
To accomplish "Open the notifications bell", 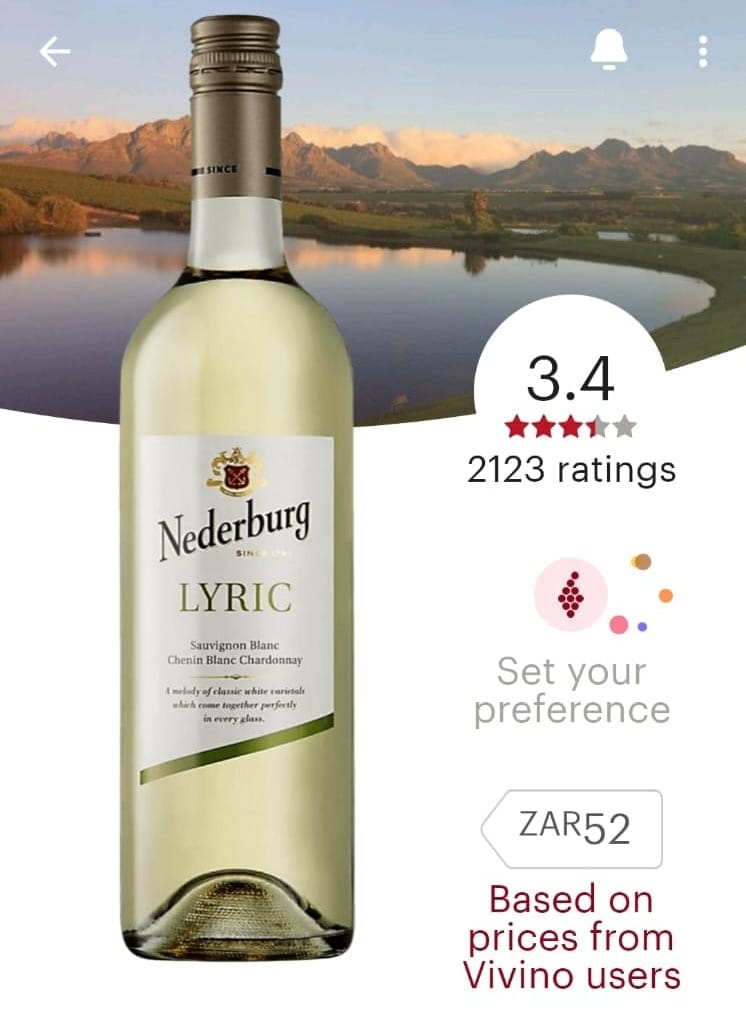I will tap(608, 50).
